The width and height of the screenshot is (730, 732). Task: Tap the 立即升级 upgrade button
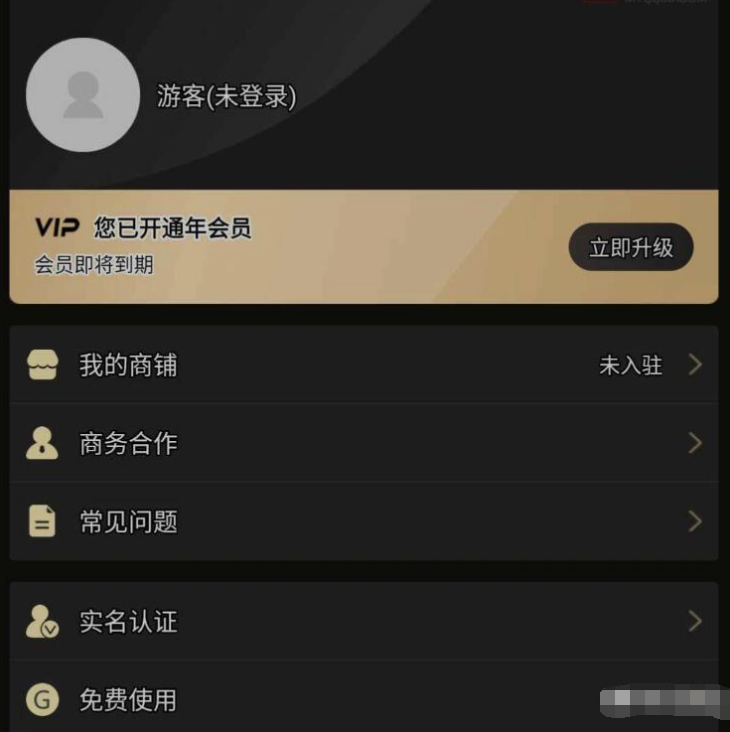pos(630,247)
